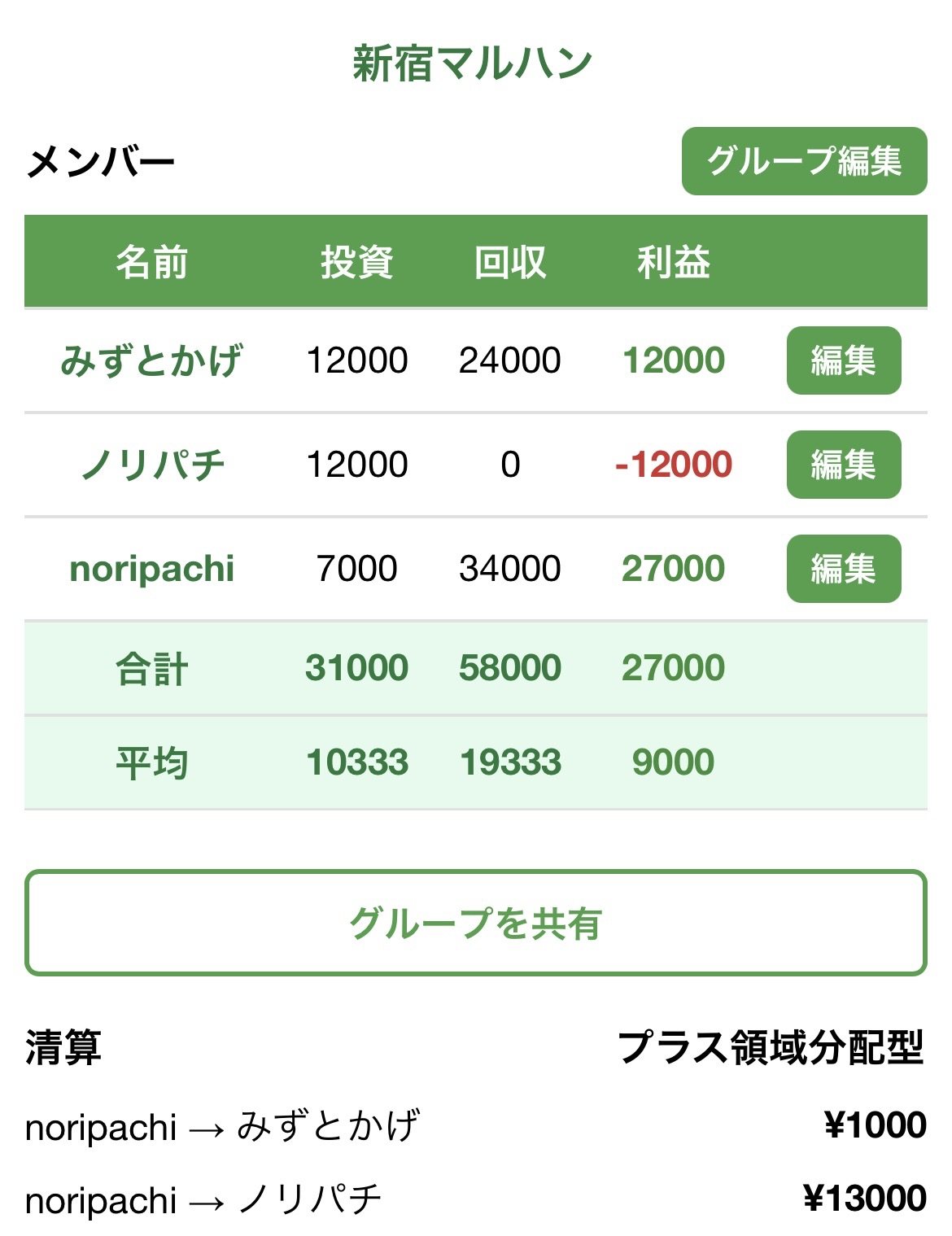
Task: Share the group with グループを共有
Action: 475,923
